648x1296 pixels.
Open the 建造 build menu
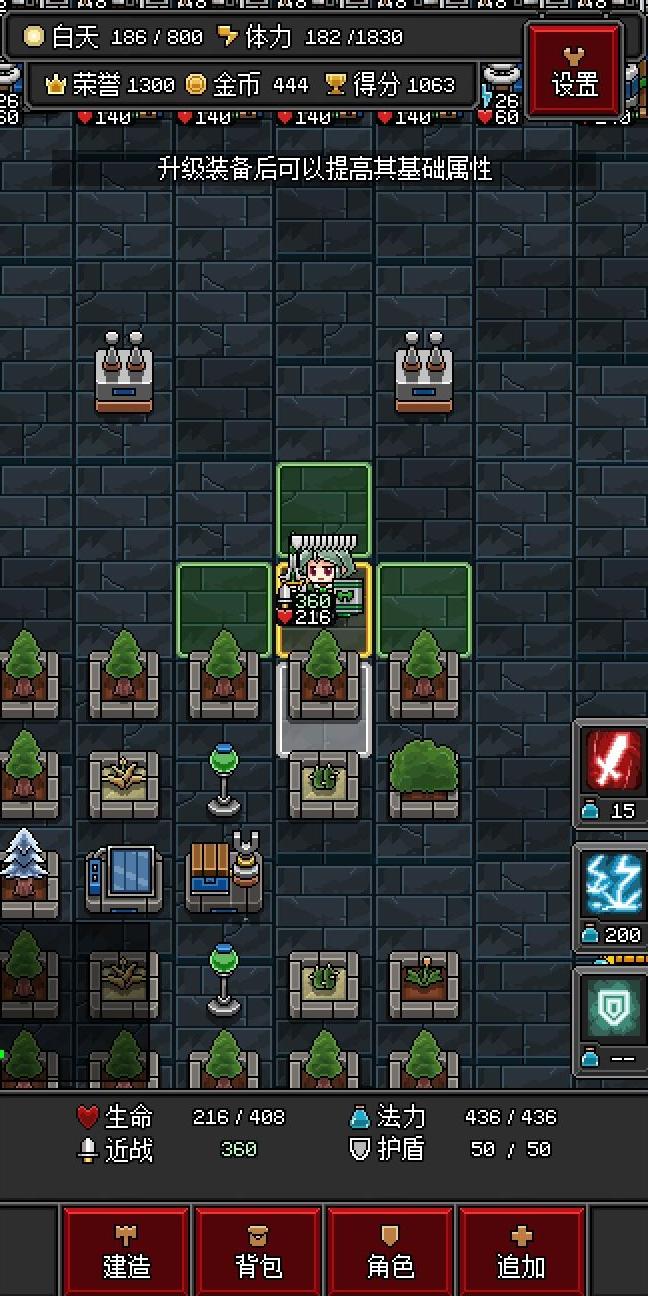click(126, 1252)
